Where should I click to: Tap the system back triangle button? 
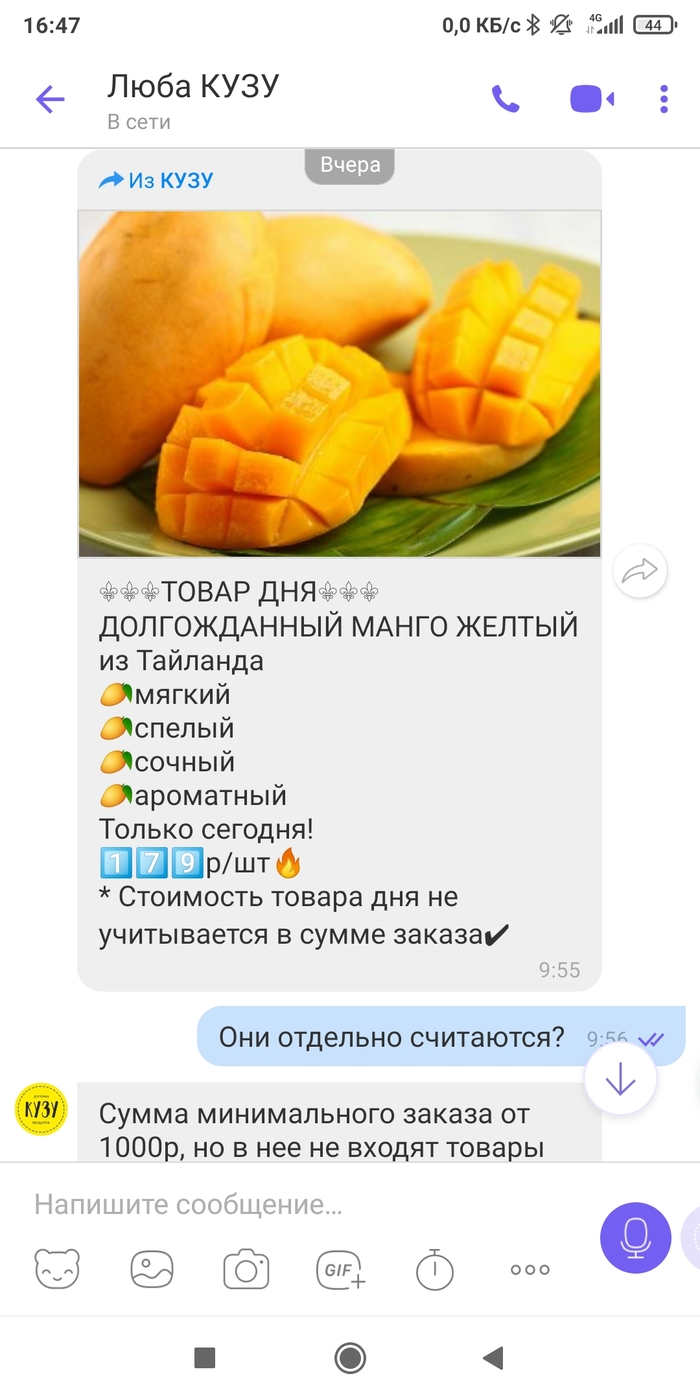coord(492,1357)
